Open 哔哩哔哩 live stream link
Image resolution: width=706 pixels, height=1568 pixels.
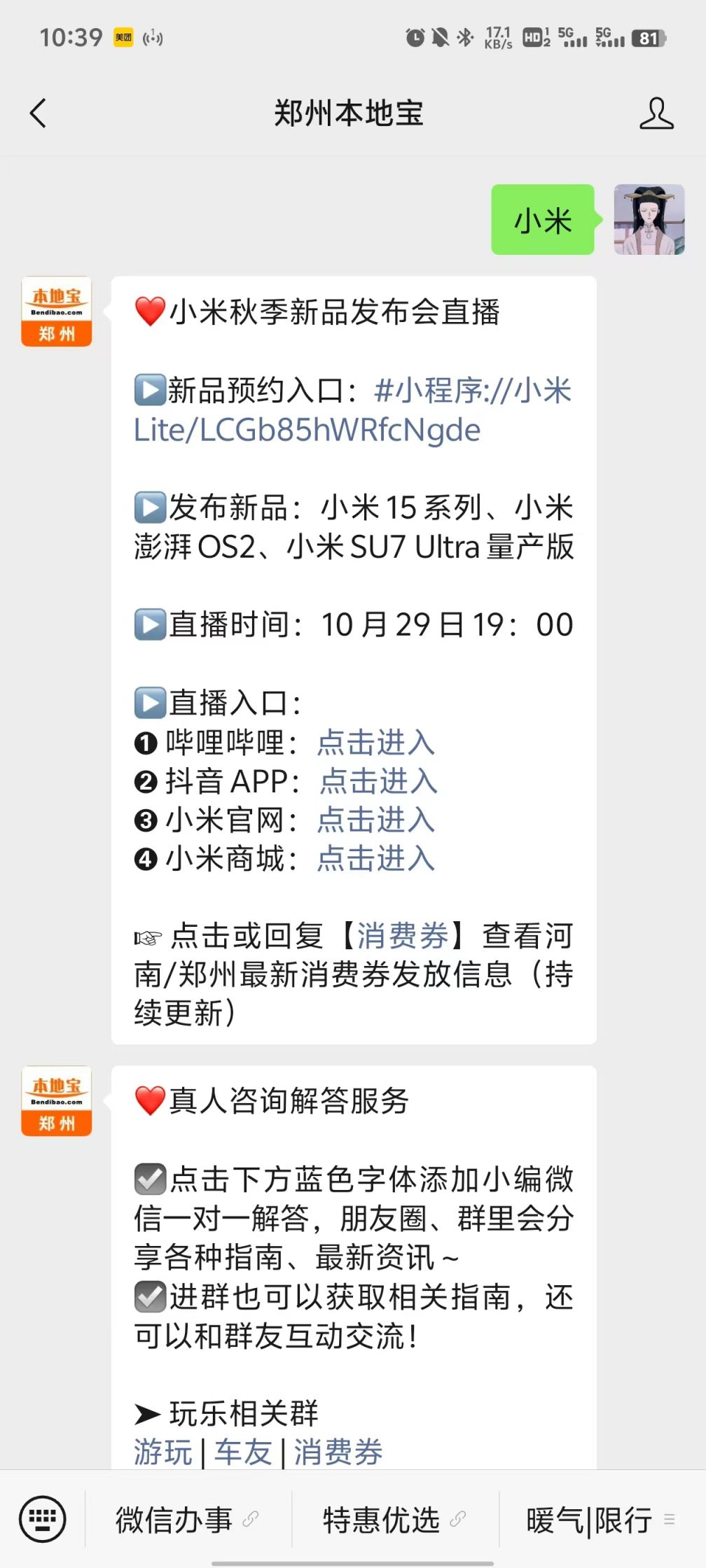(x=375, y=743)
